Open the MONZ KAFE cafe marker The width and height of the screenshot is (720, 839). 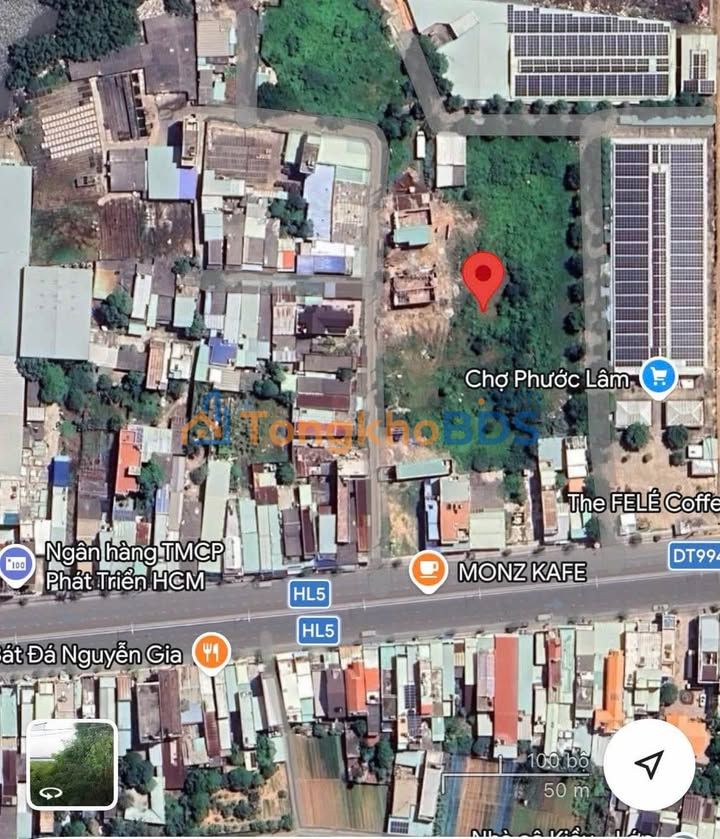click(x=428, y=569)
